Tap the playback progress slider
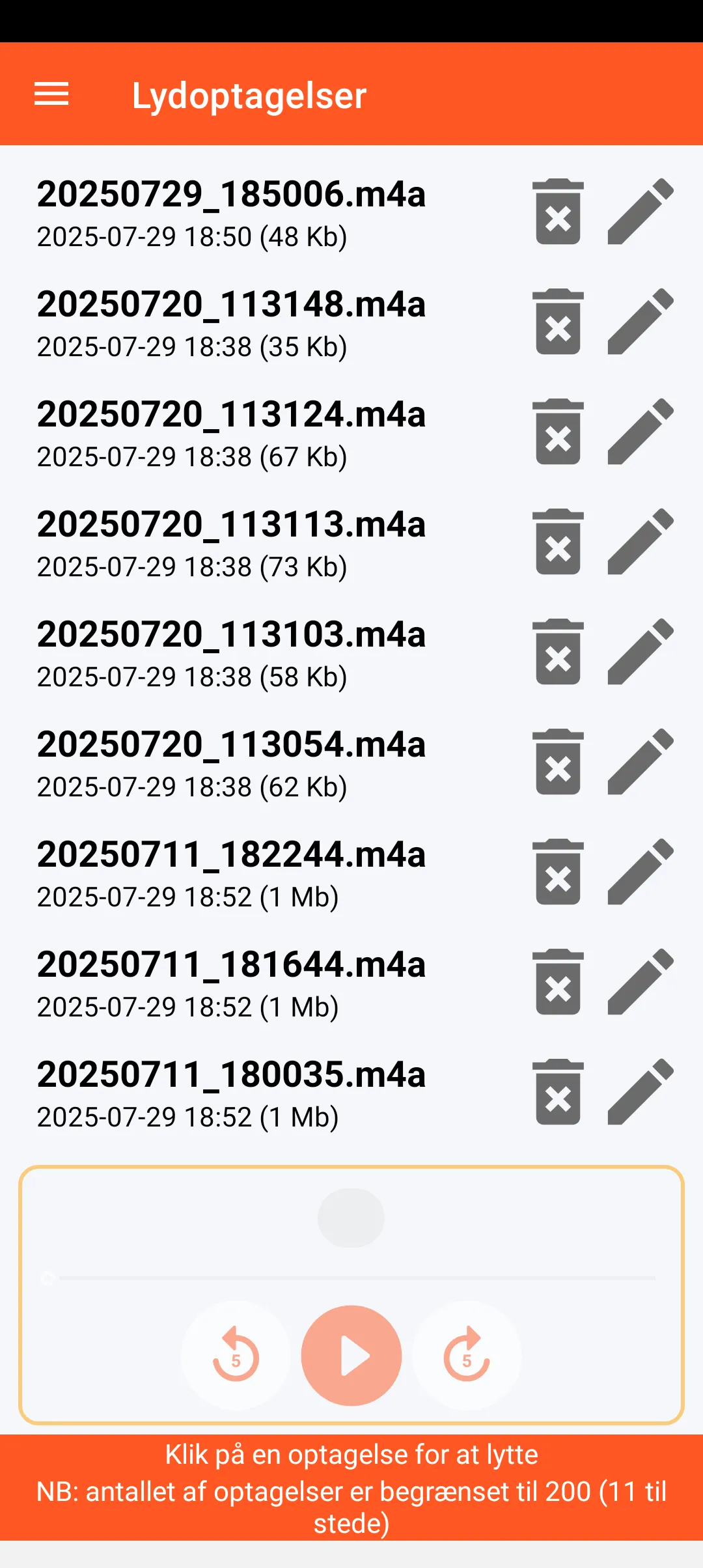Screen dimensions: 703x1568 [351, 1279]
